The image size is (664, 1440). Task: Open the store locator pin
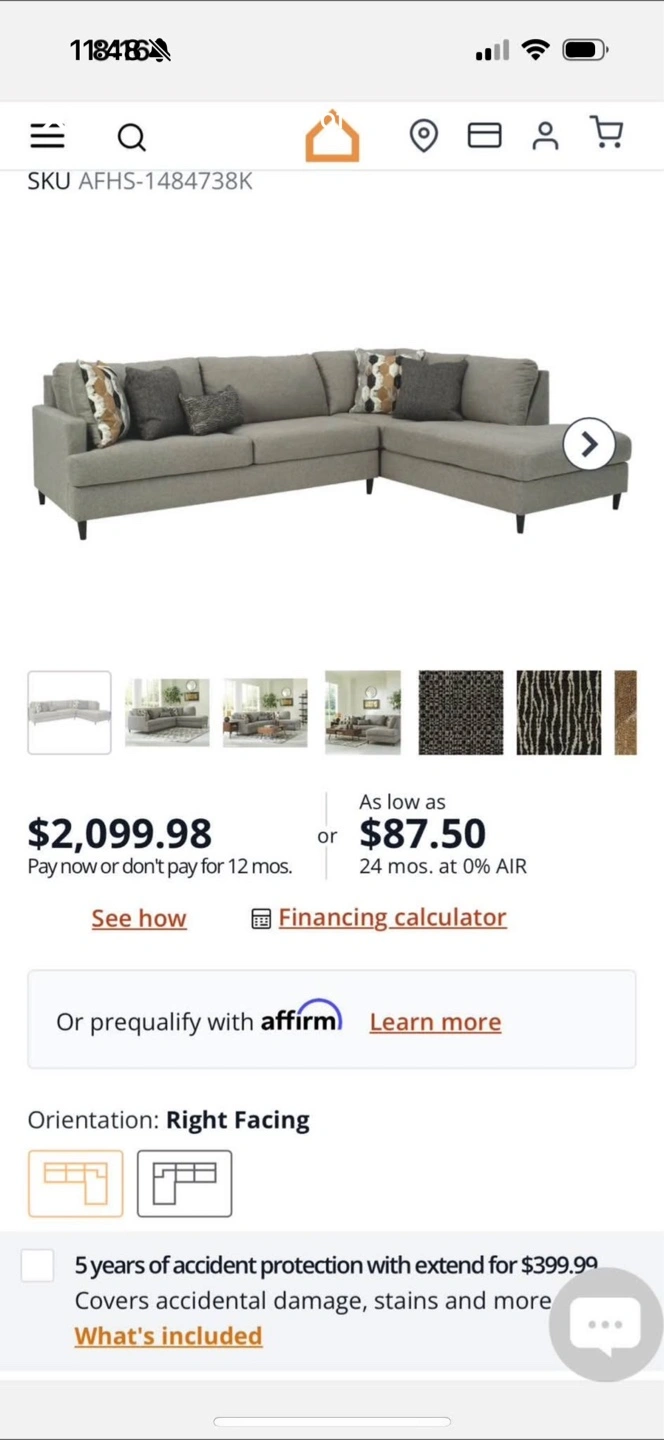click(424, 135)
